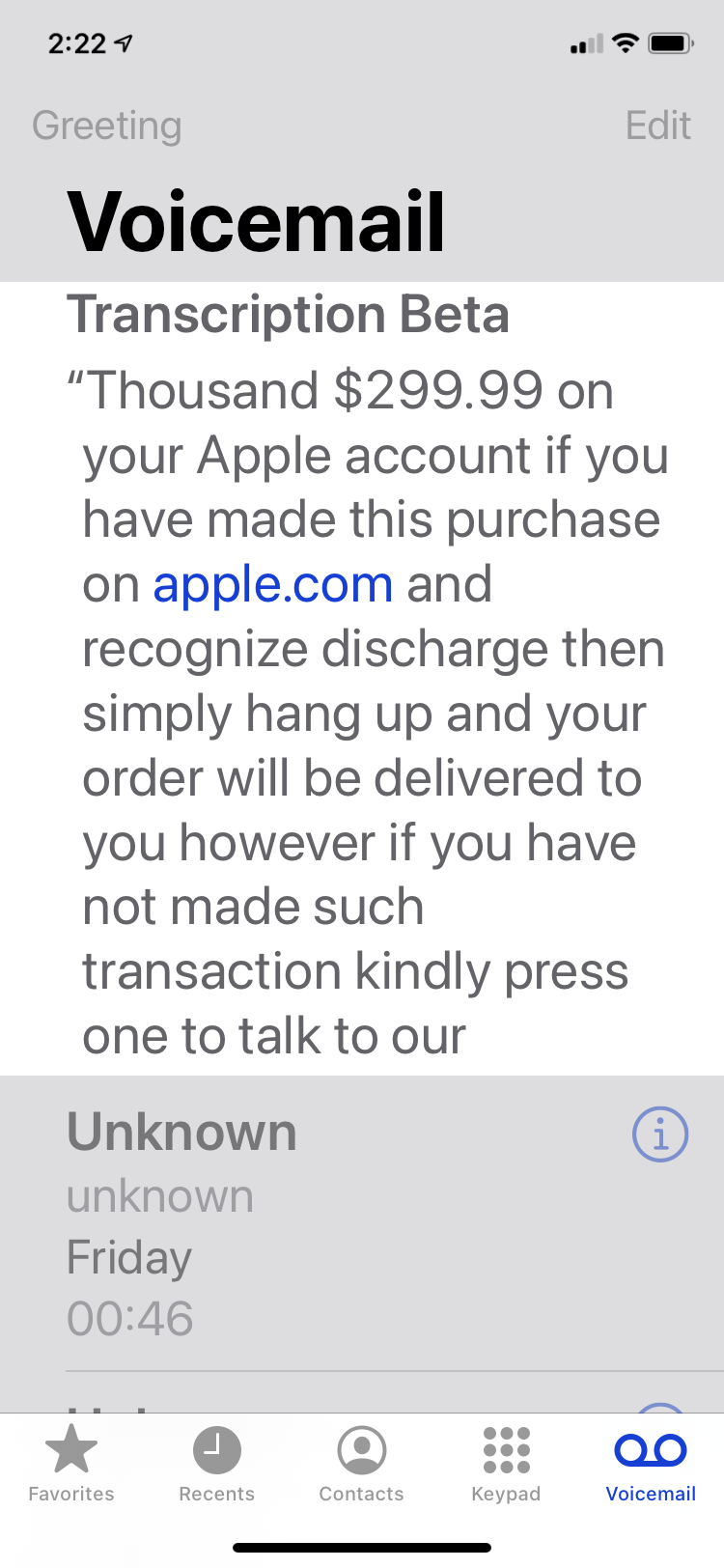This screenshot has height=1568, width=724.
Task: Open the apple.com link in transcription
Action: pos(272,584)
